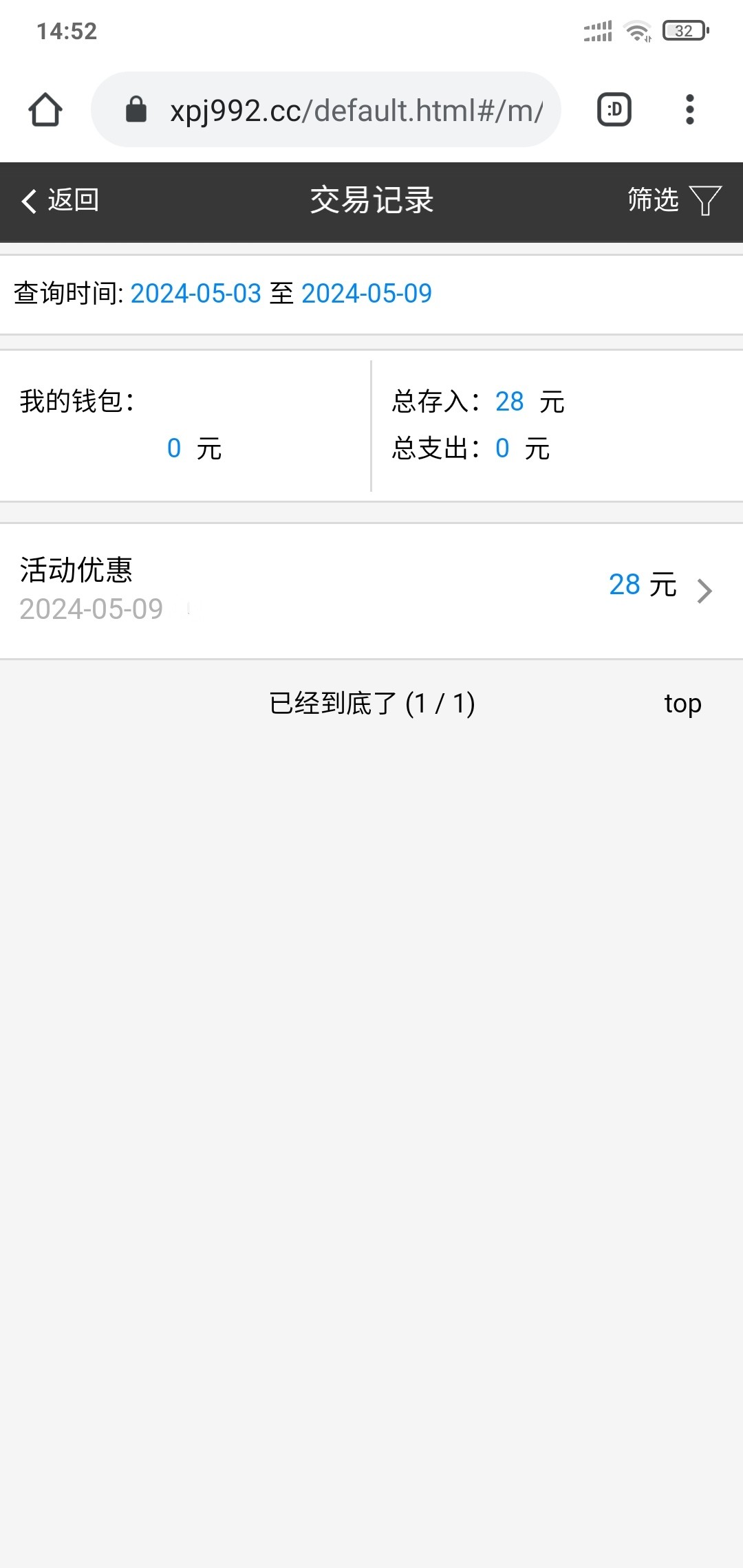743x1568 pixels.
Task: Jump back up with the top link
Action: [x=682, y=704]
